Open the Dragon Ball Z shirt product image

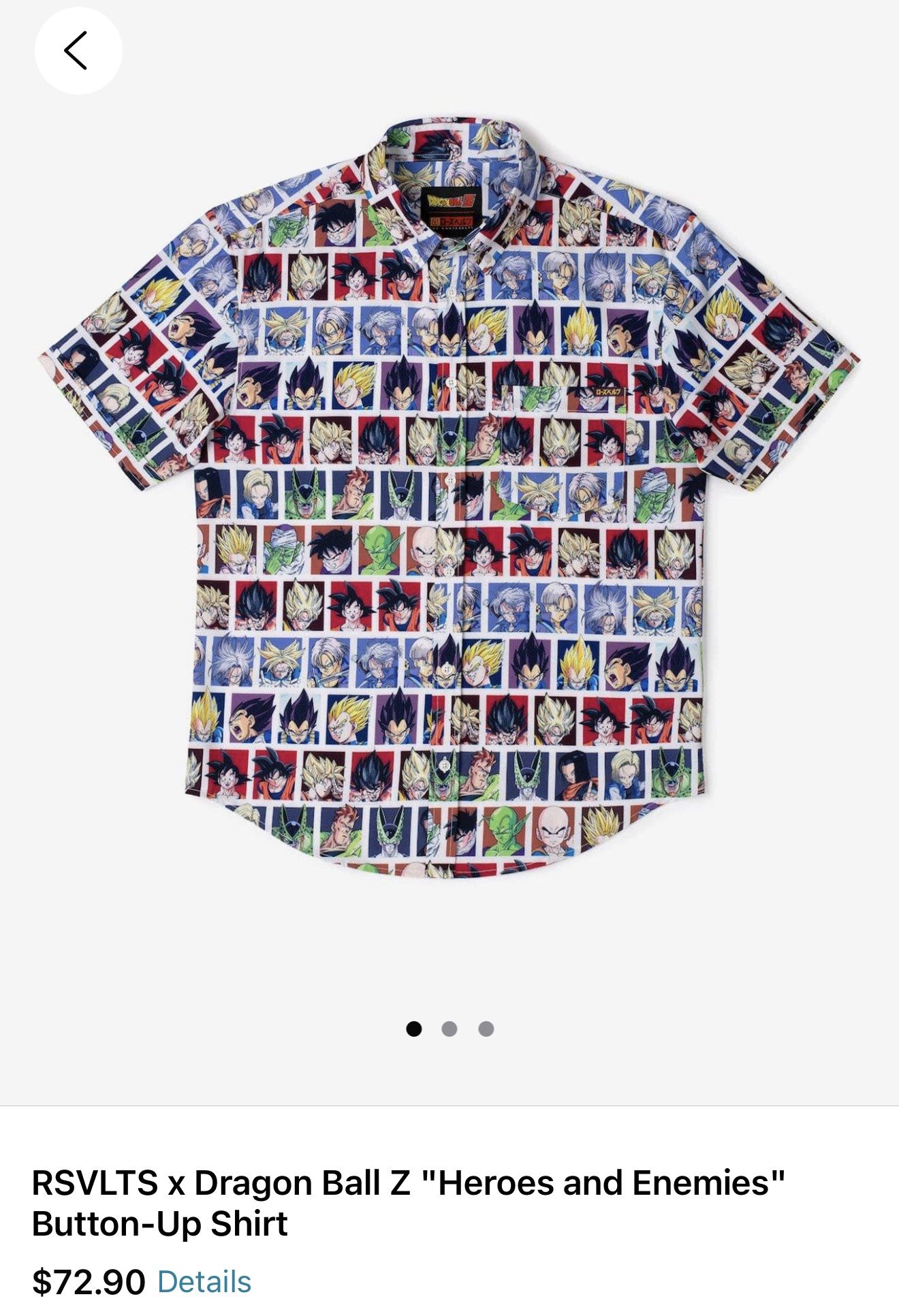coord(449,497)
